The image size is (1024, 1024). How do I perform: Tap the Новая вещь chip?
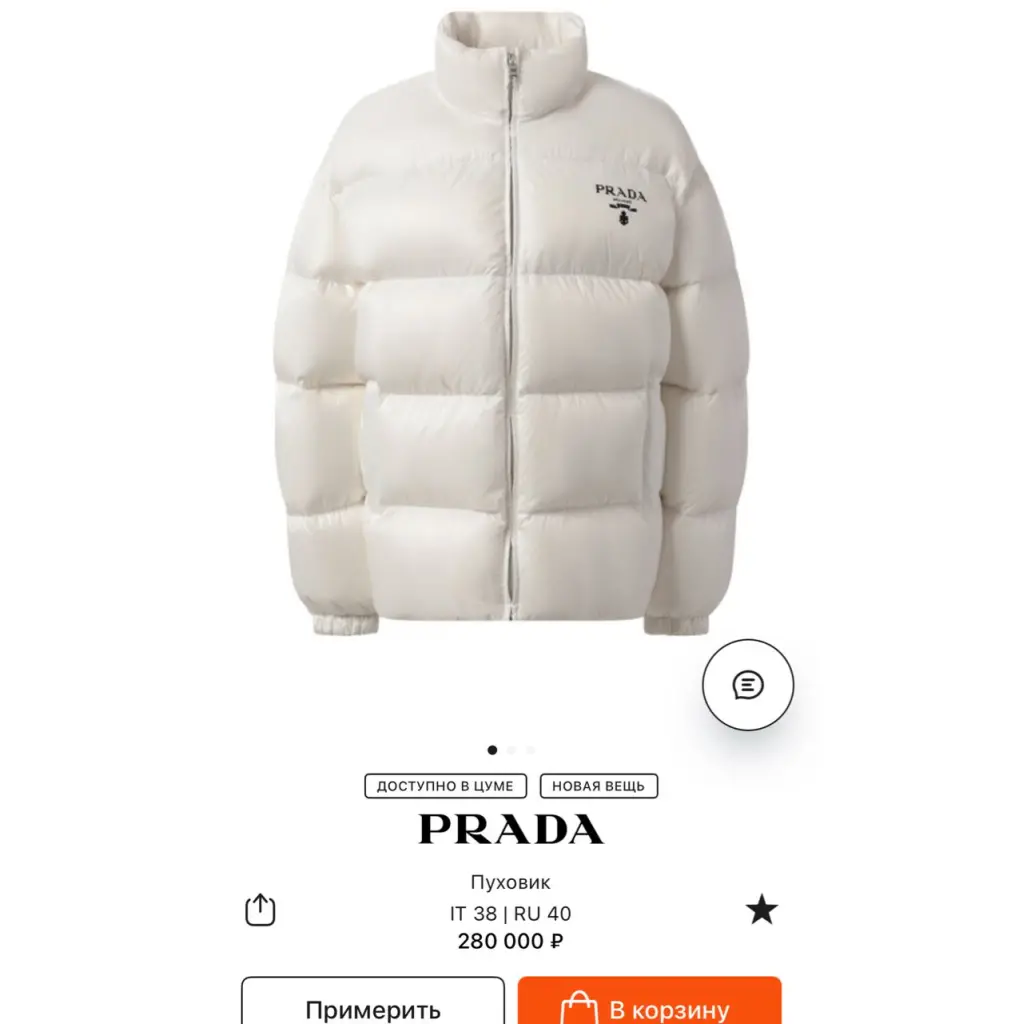click(599, 786)
